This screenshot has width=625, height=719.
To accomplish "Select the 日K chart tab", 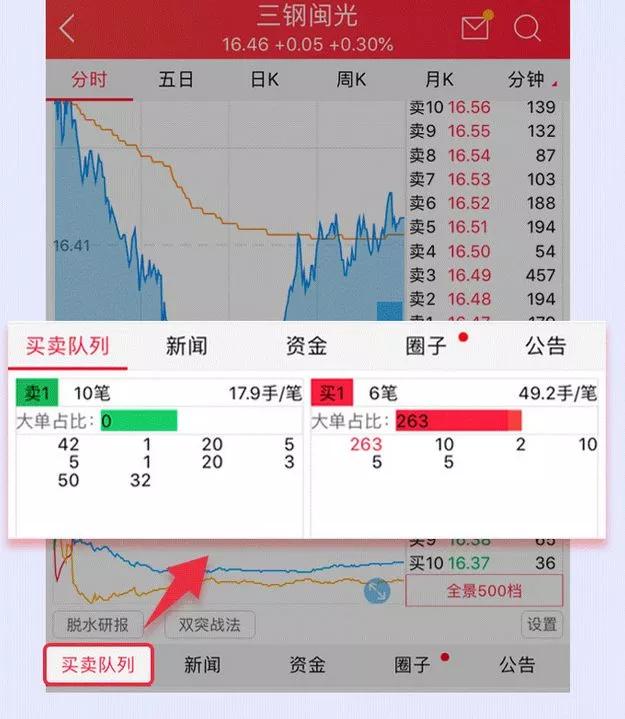I will point(265,79).
